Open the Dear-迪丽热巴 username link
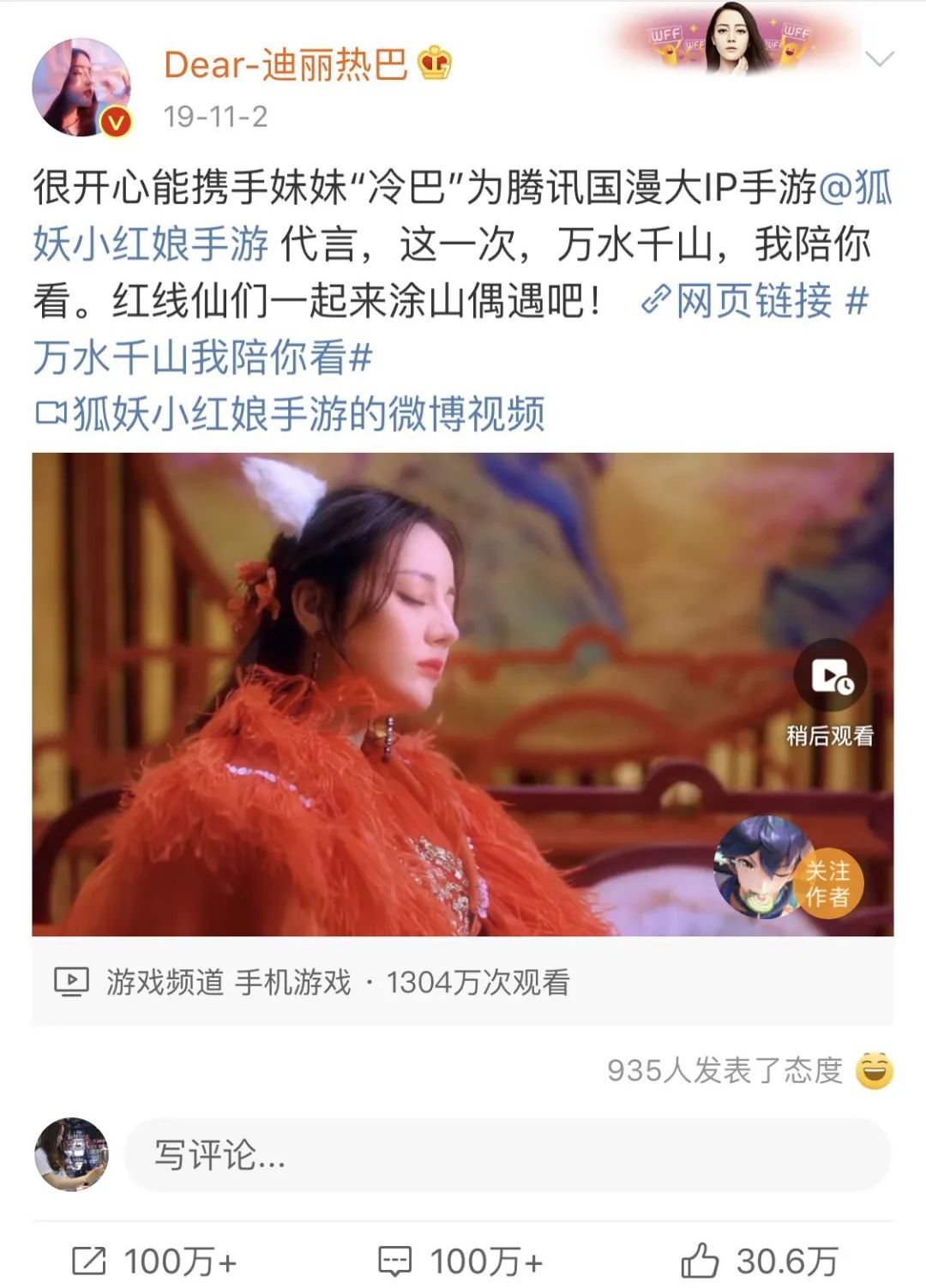Screen dimensions: 926x1288 point(286,64)
